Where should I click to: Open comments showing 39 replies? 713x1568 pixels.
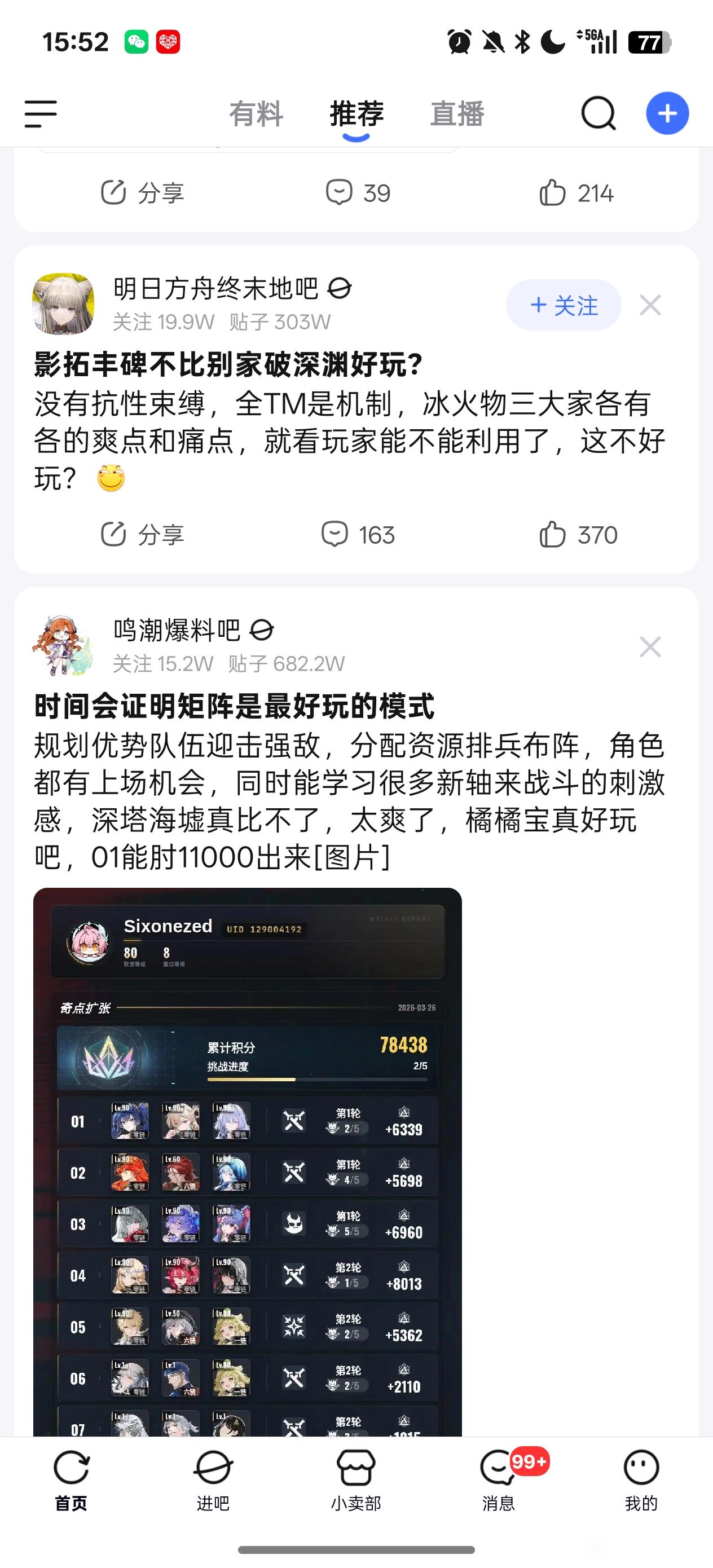(358, 193)
